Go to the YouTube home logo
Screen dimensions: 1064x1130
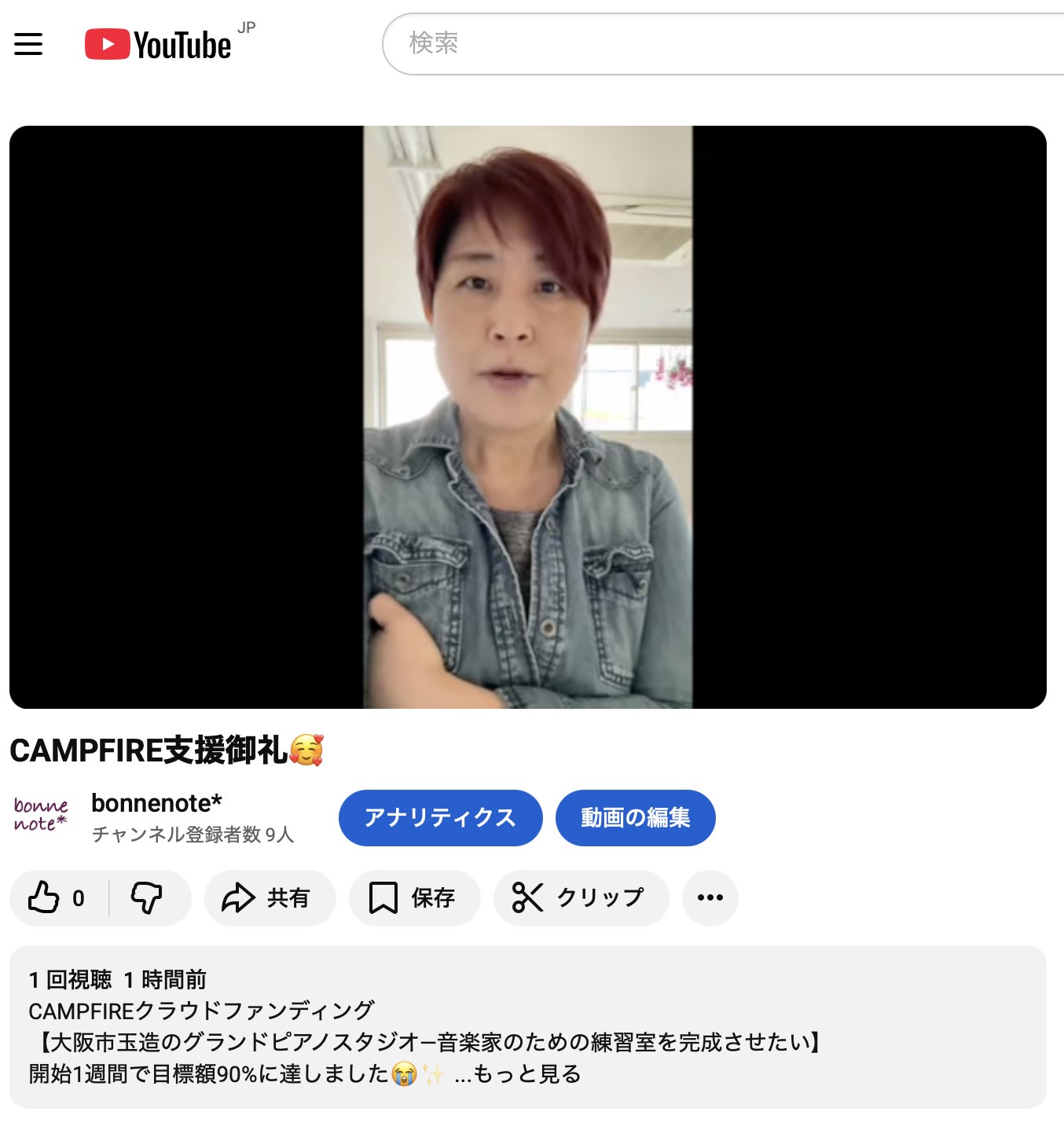click(x=159, y=45)
